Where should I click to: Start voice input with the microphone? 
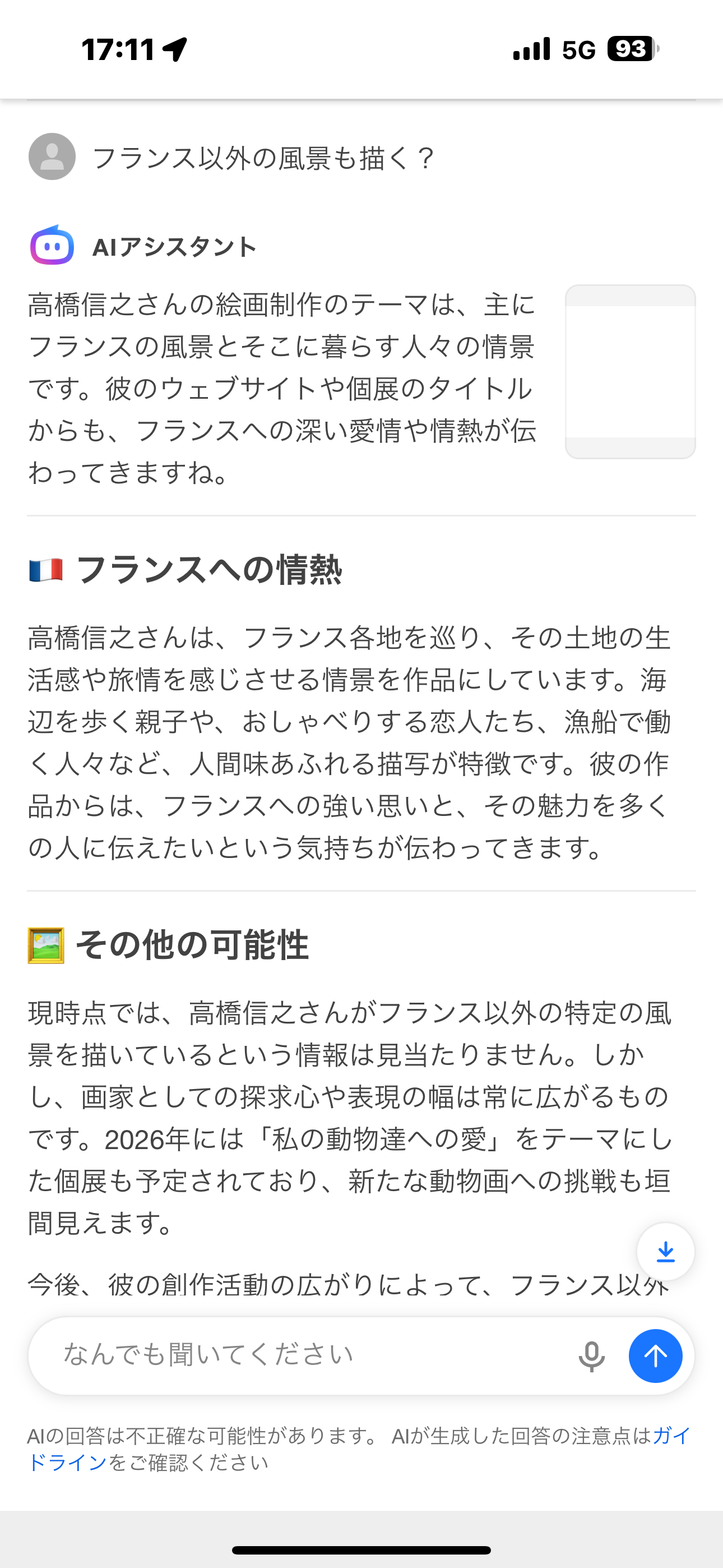coord(591,1356)
